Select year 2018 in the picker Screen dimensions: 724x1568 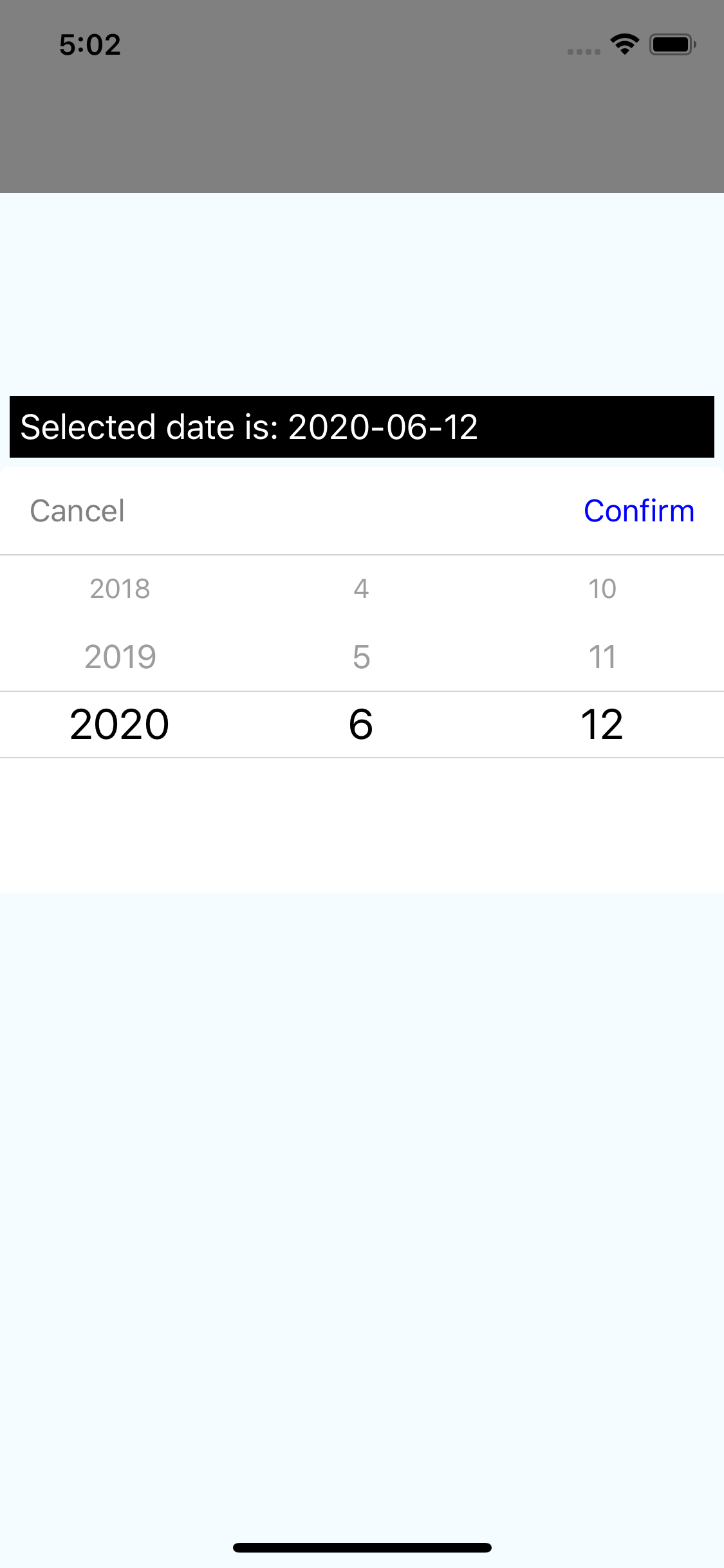click(120, 588)
